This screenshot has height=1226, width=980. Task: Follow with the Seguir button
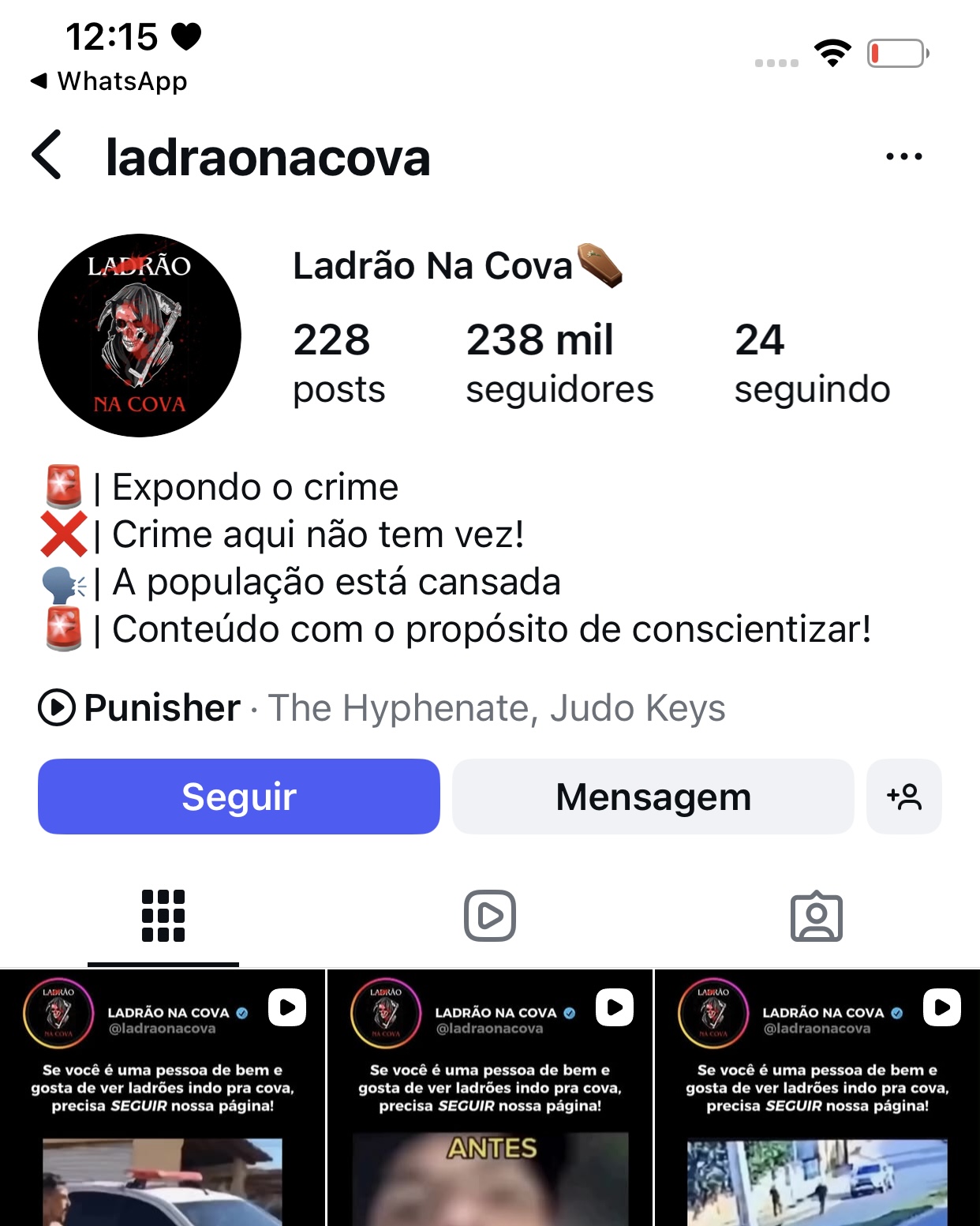click(x=239, y=797)
